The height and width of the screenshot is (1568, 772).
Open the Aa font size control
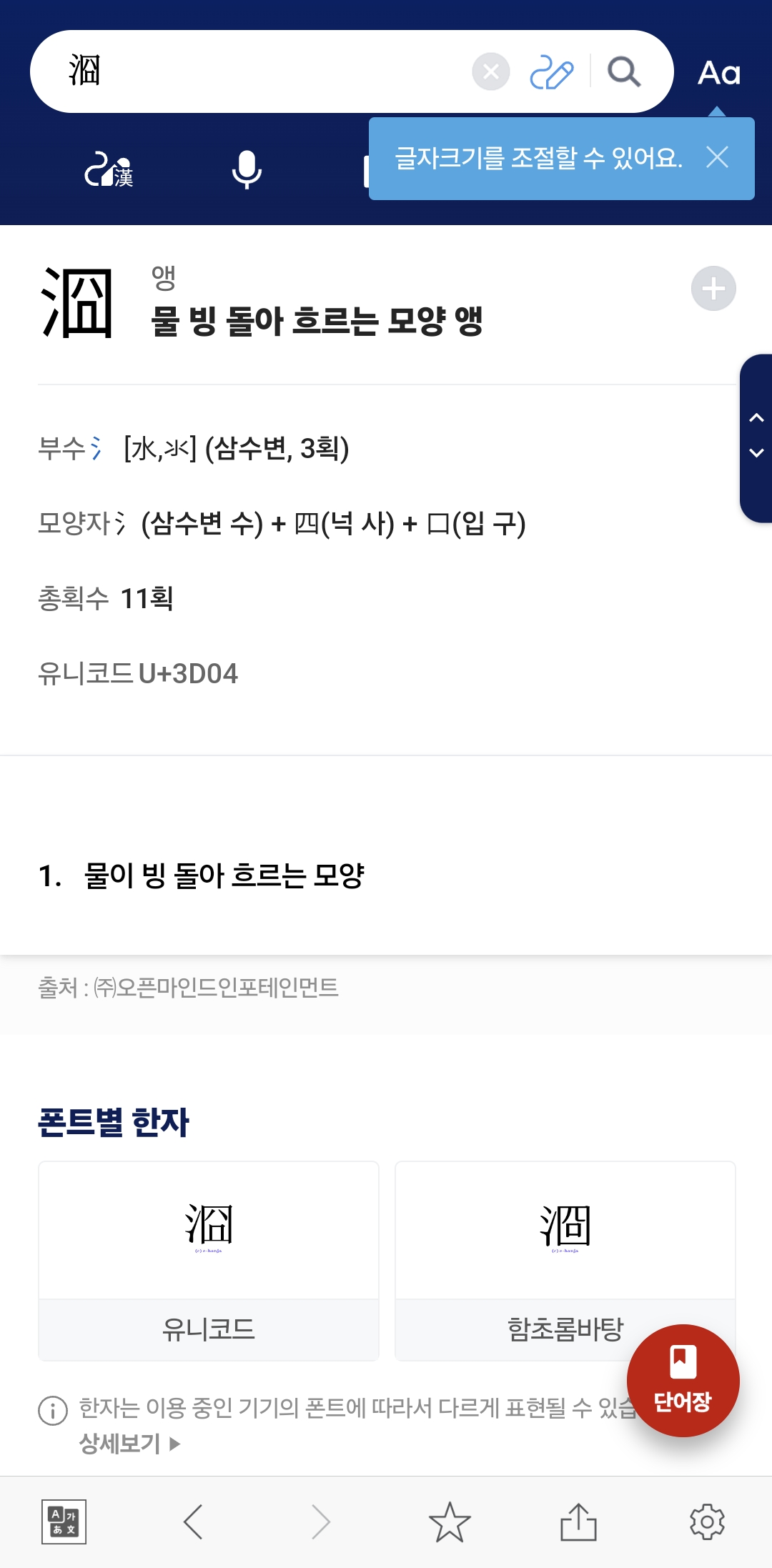click(718, 73)
